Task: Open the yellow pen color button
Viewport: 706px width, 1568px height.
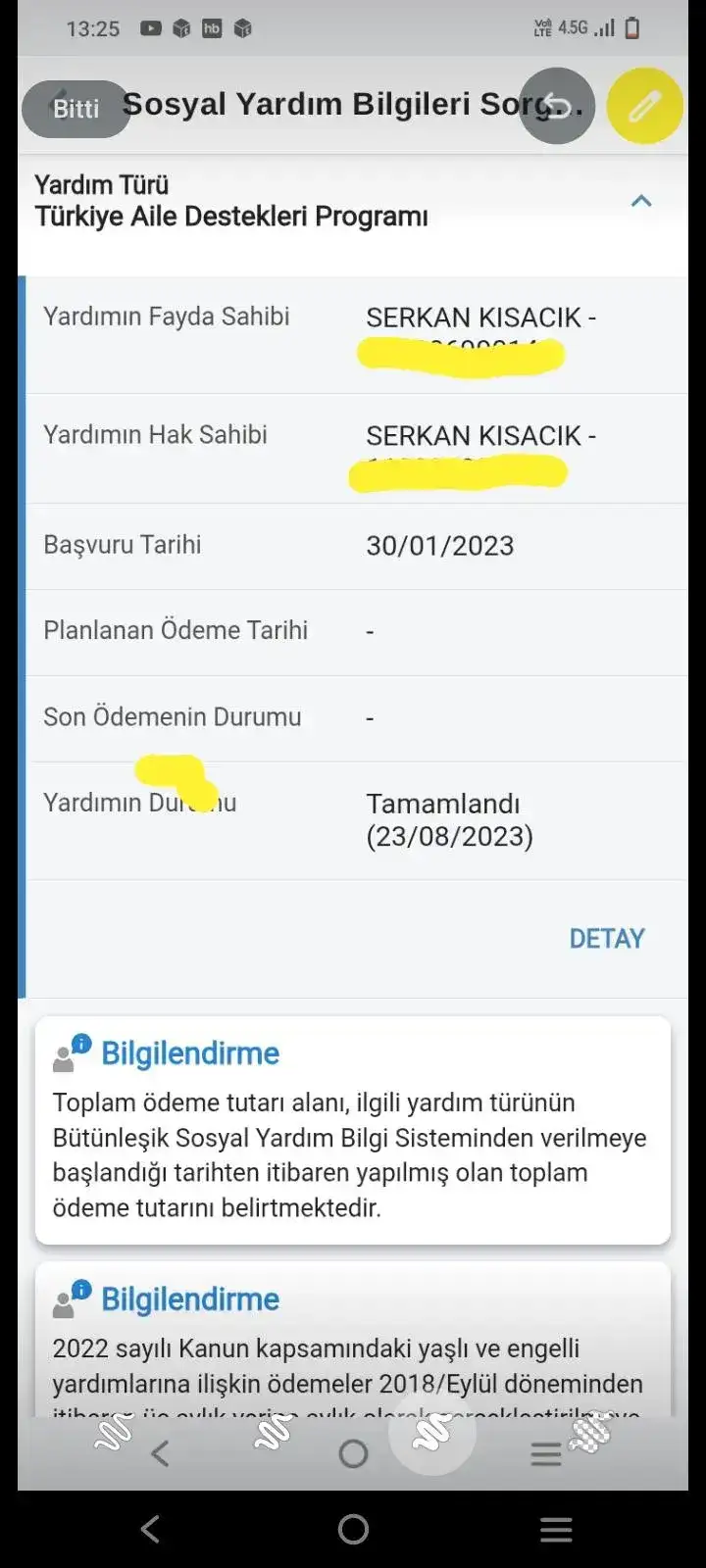Action: 644,106
